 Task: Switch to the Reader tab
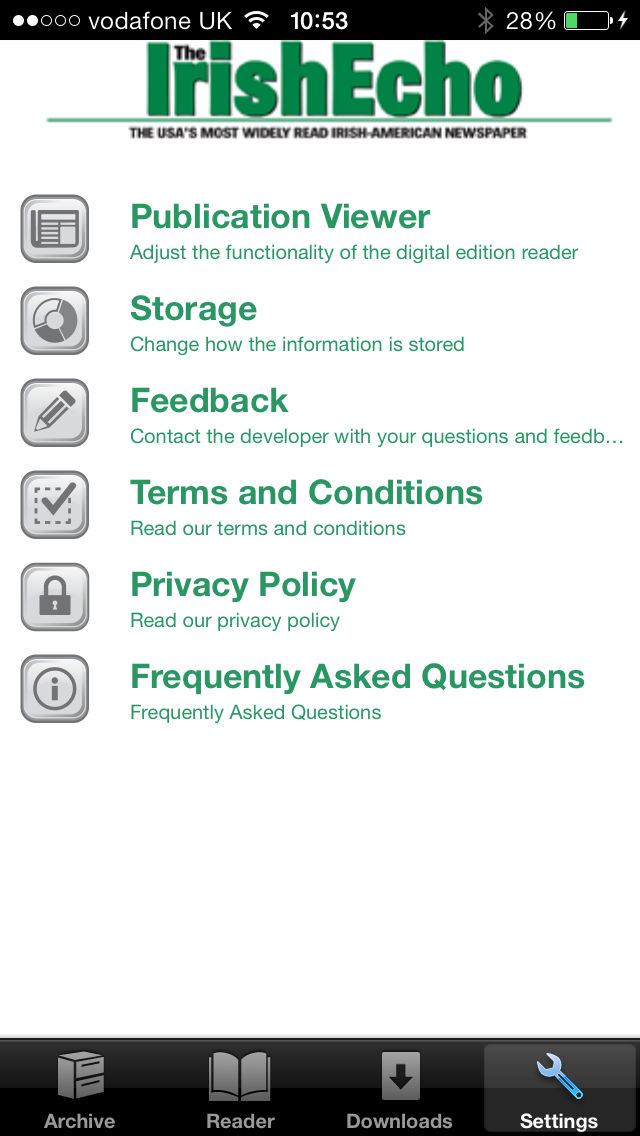(x=240, y=1089)
